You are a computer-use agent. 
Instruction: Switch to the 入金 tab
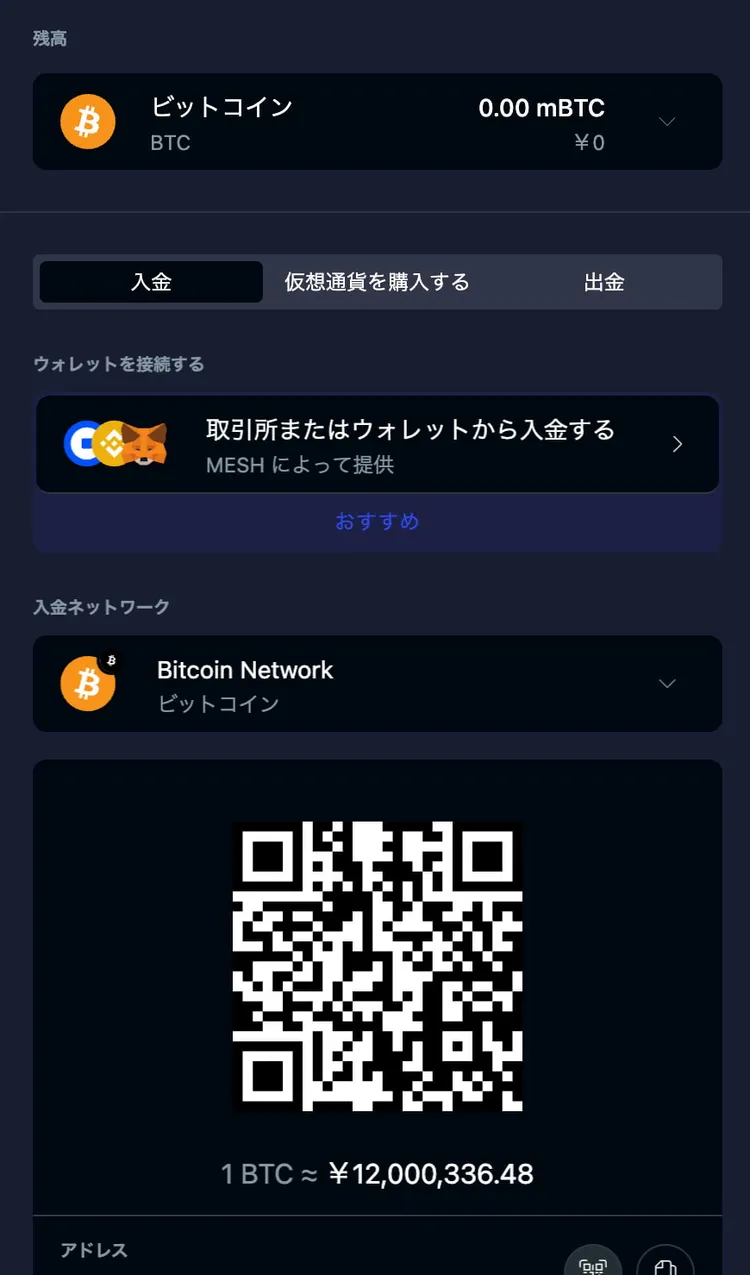pos(149,282)
